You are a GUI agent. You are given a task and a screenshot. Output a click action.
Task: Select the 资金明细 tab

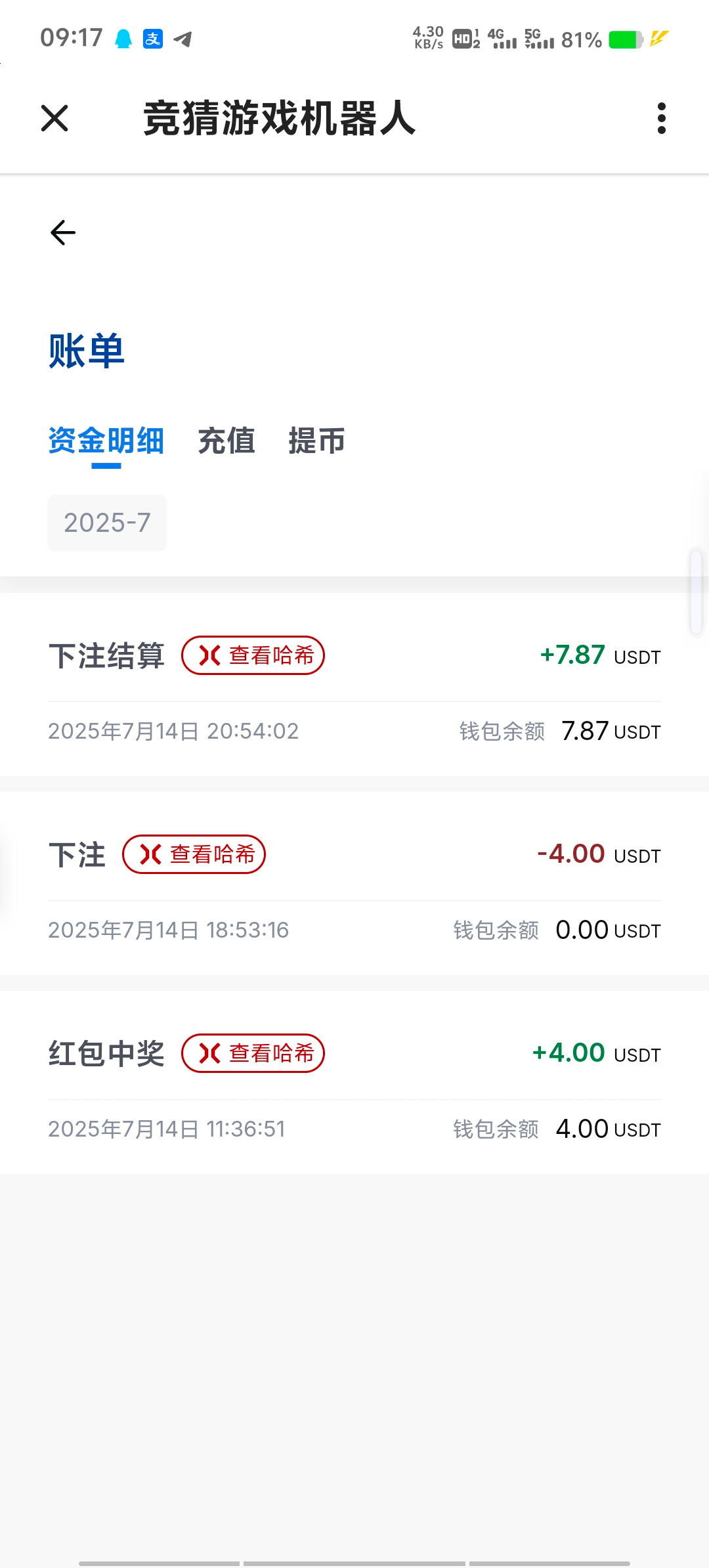click(x=106, y=441)
